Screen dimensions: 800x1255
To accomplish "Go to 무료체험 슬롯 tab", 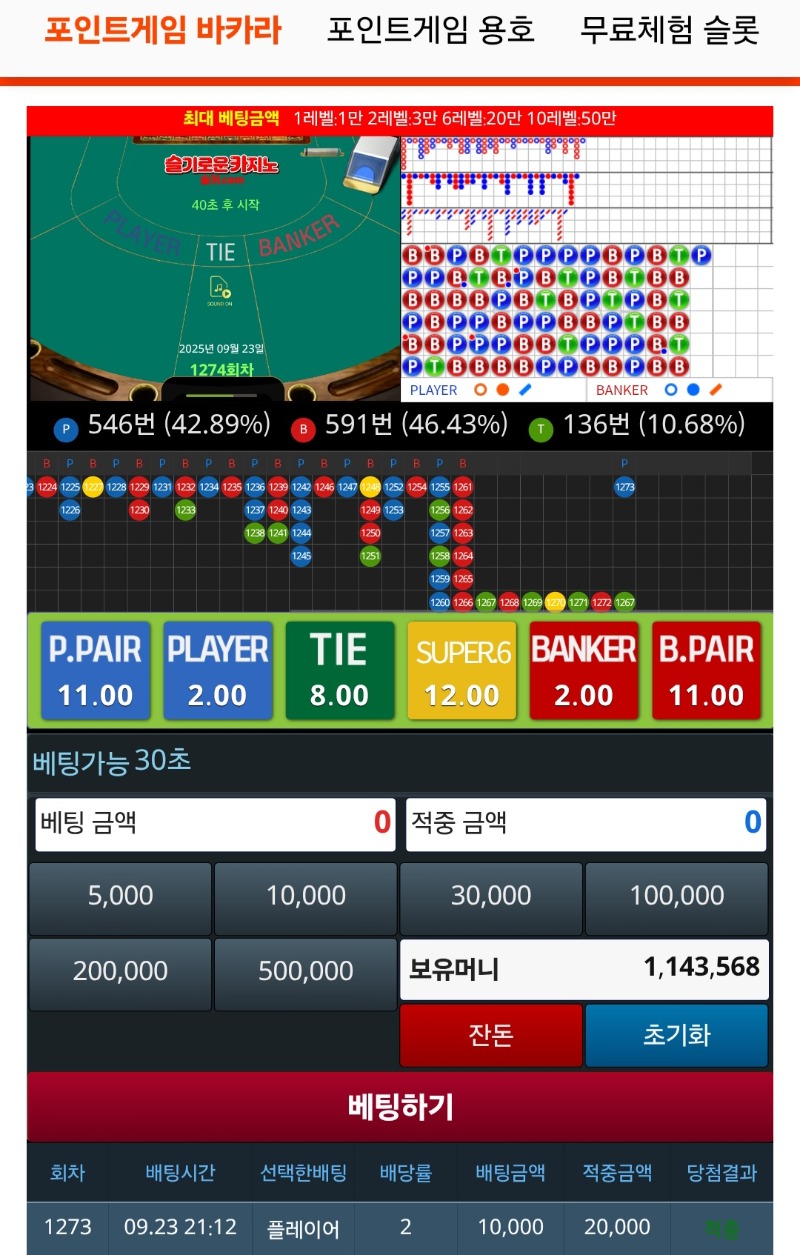I will tap(670, 30).
